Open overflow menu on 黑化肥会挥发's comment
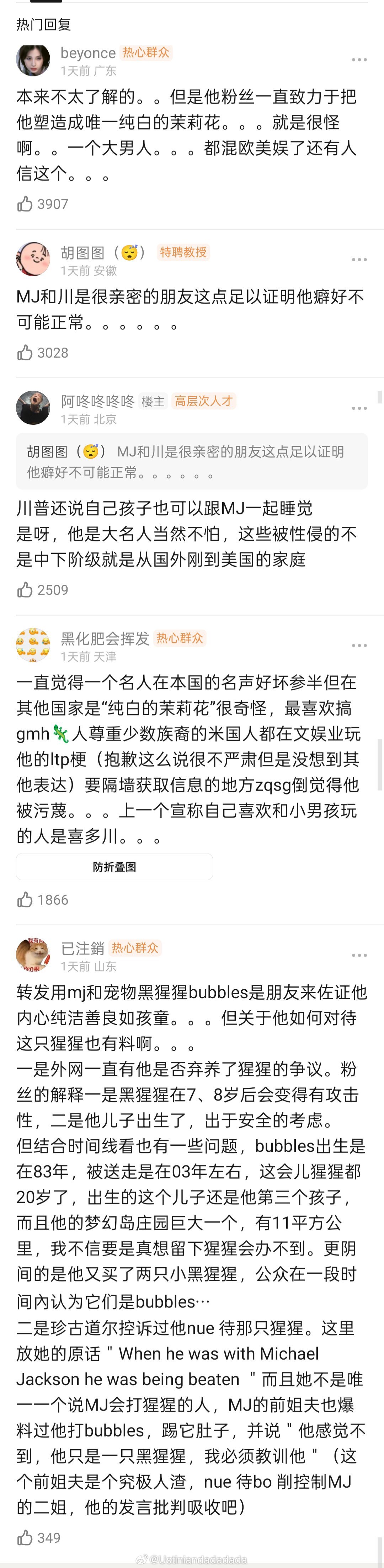This screenshot has height=1568, width=384. 359,645
